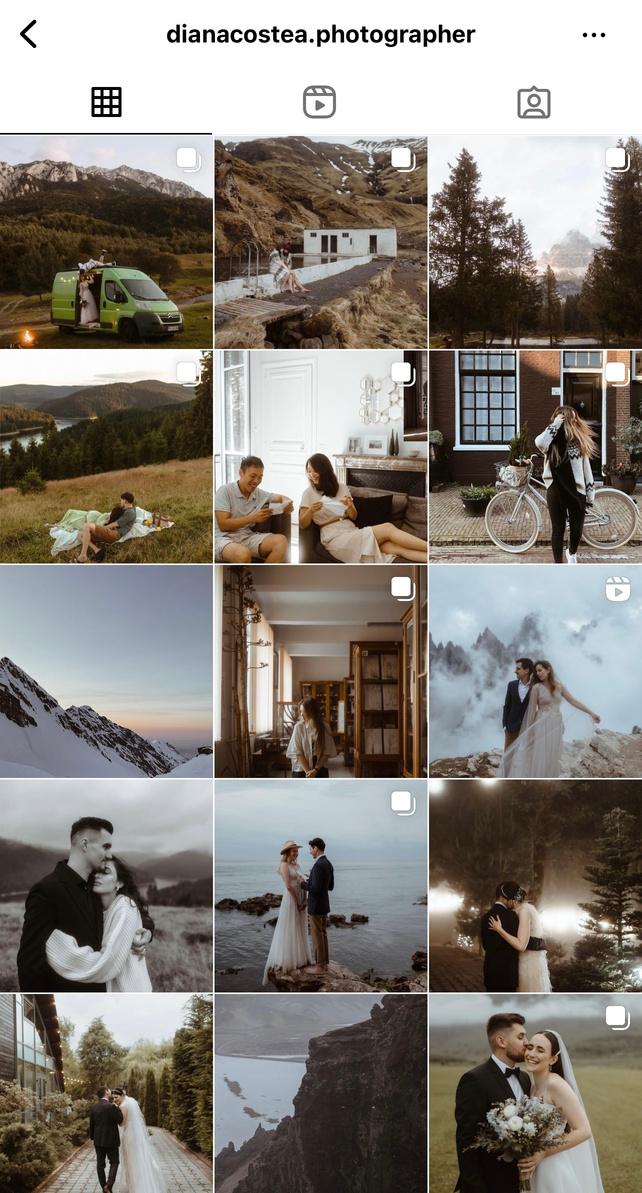This screenshot has height=1193, width=642.
Task: Open the woman in library room post
Action: (x=320, y=671)
